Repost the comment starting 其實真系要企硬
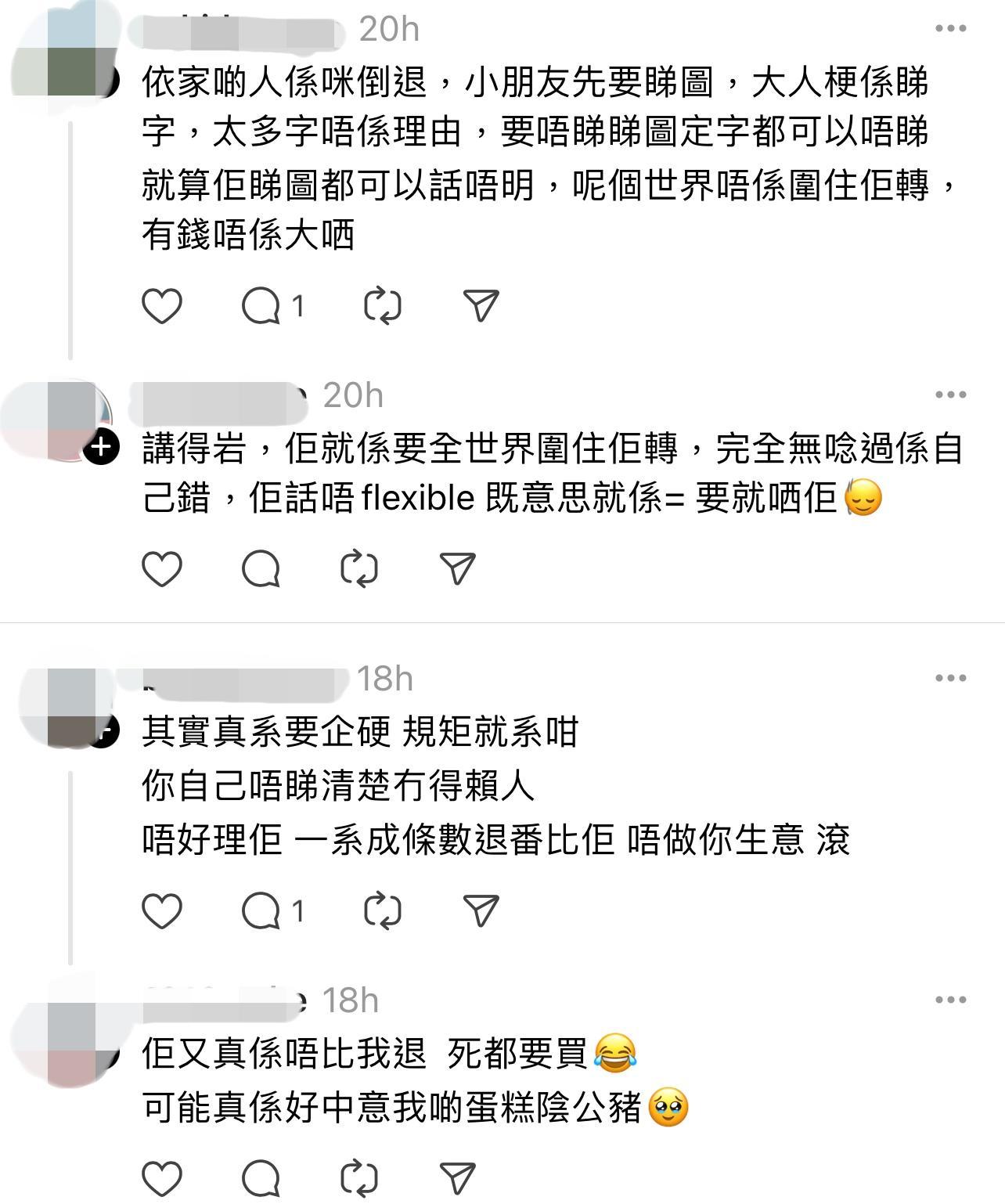The image size is (1005, 1204). click(382, 910)
